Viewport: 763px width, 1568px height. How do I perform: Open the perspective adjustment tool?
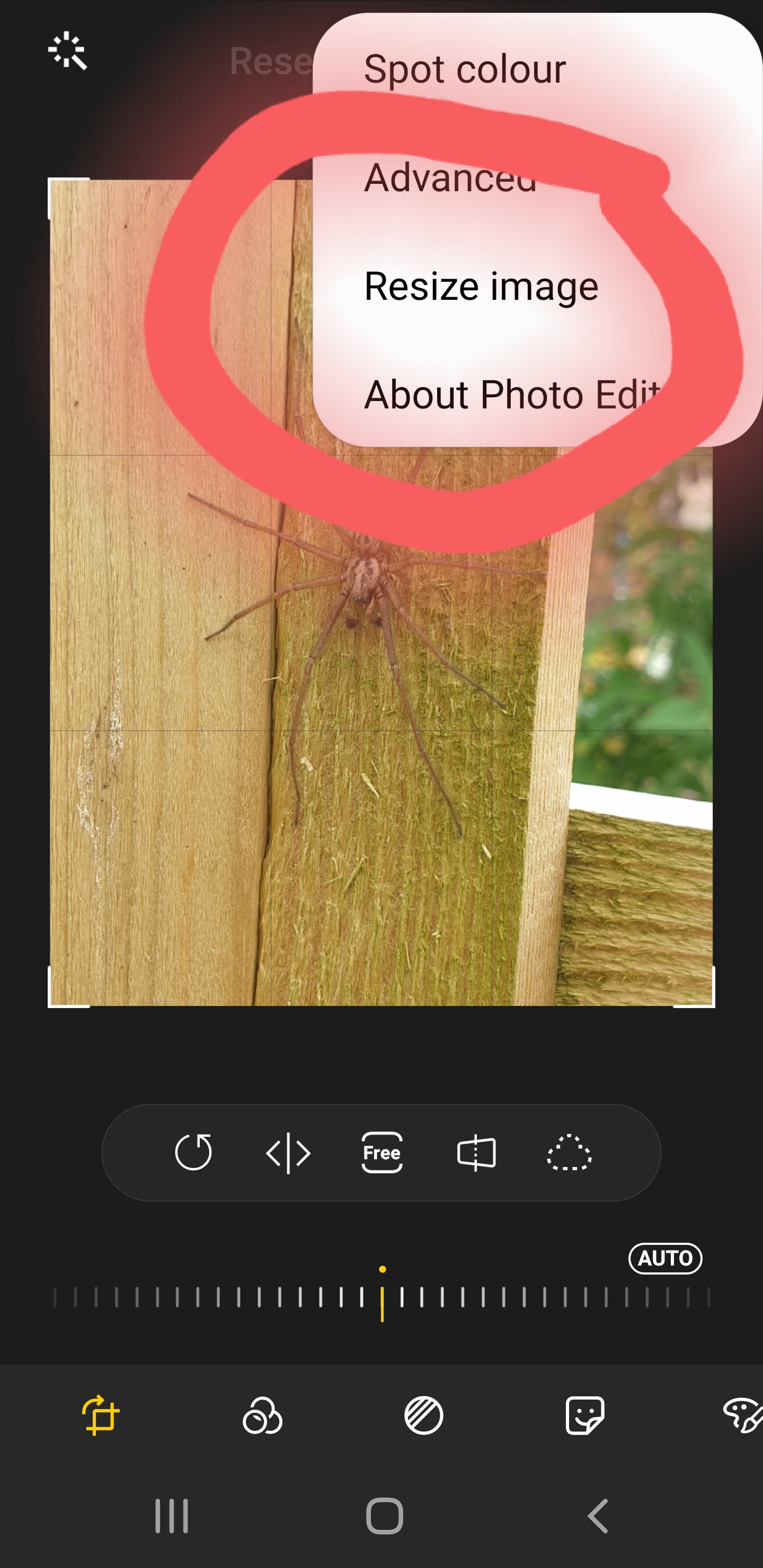[x=476, y=1152]
